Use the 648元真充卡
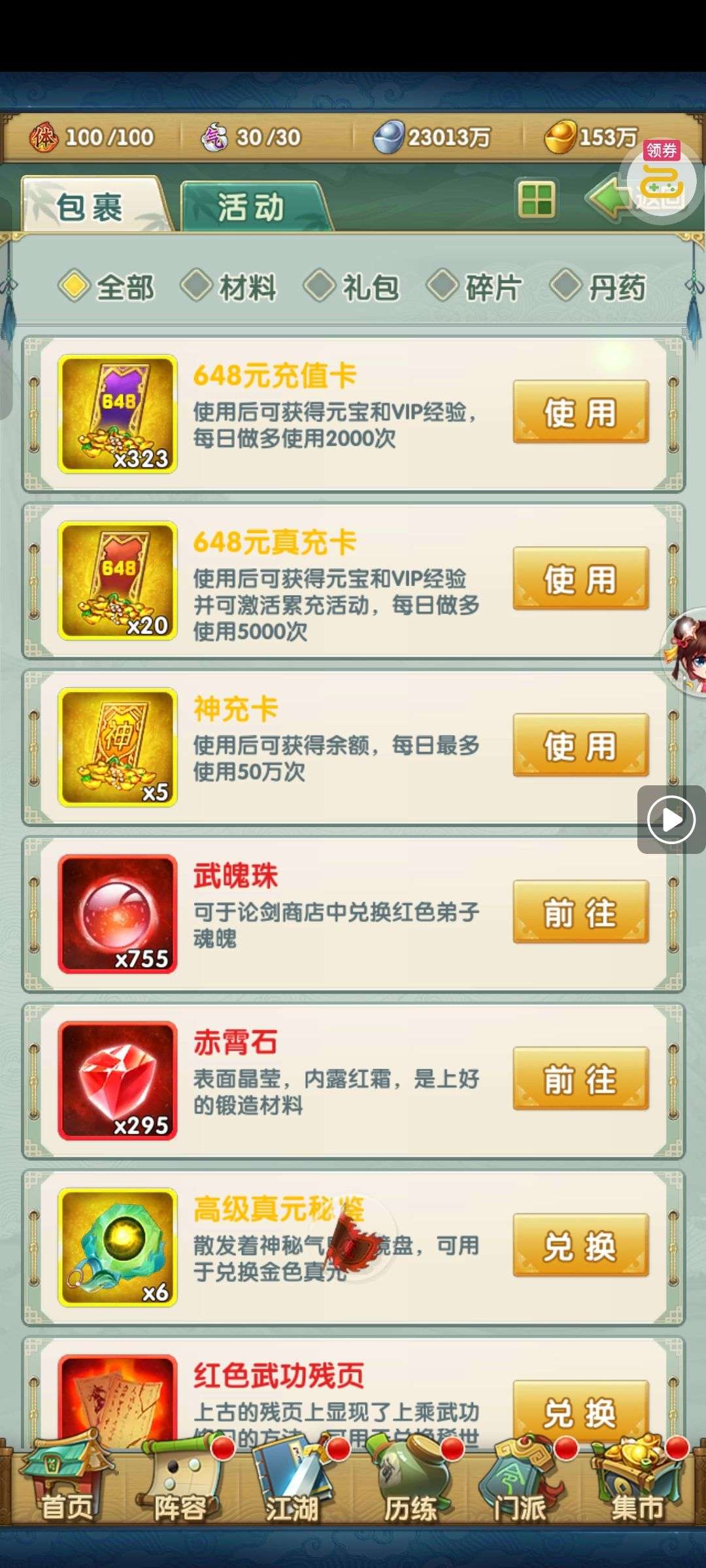The width and height of the screenshot is (706, 1568). pos(580,580)
